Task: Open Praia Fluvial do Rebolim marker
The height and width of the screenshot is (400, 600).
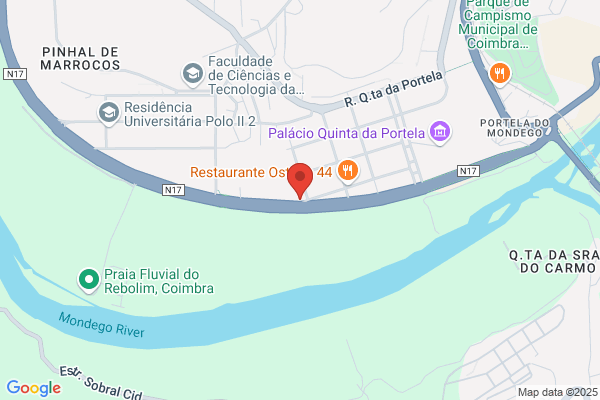Action: coord(89,280)
